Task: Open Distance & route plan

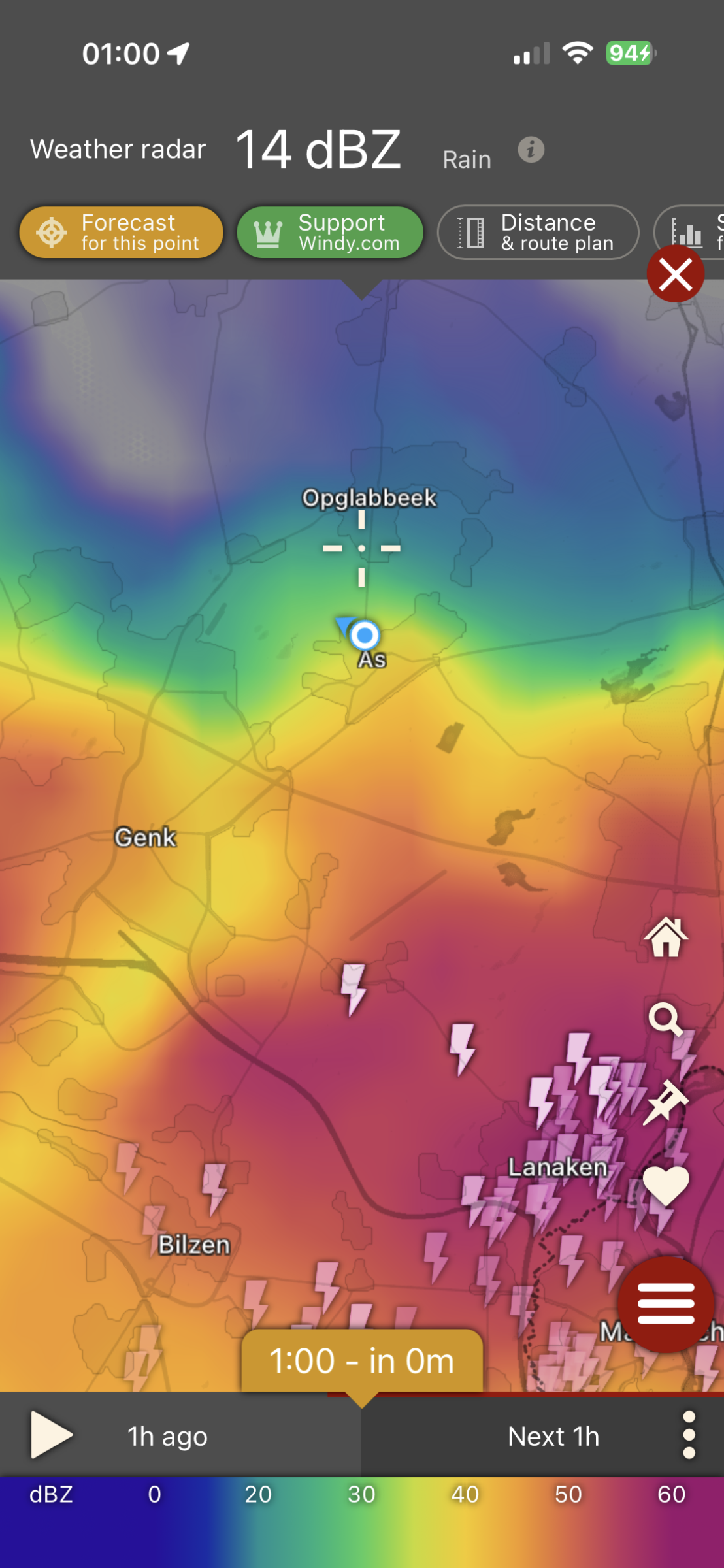Action: click(x=538, y=233)
